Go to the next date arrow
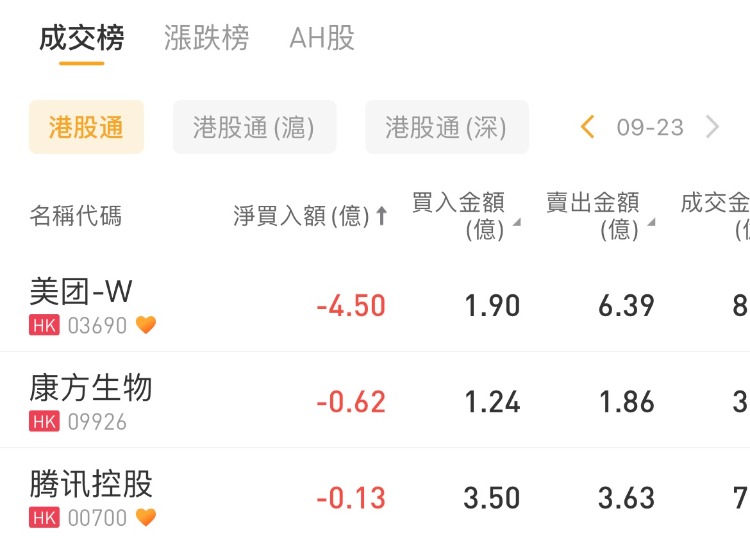The image size is (750, 538). click(x=712, y=127)
